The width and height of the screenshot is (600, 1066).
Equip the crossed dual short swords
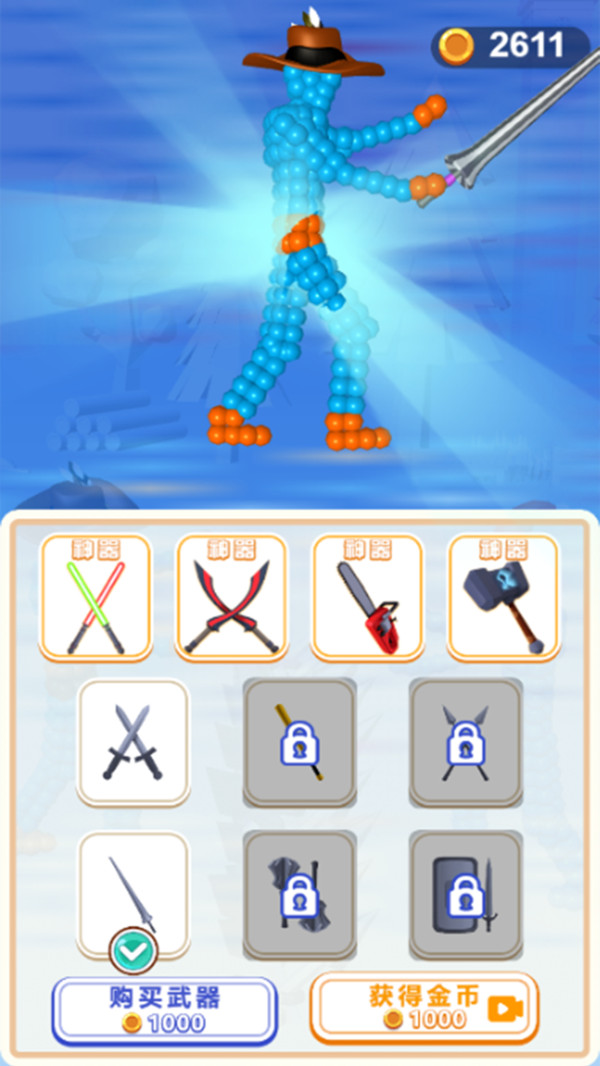coord(133,743)
